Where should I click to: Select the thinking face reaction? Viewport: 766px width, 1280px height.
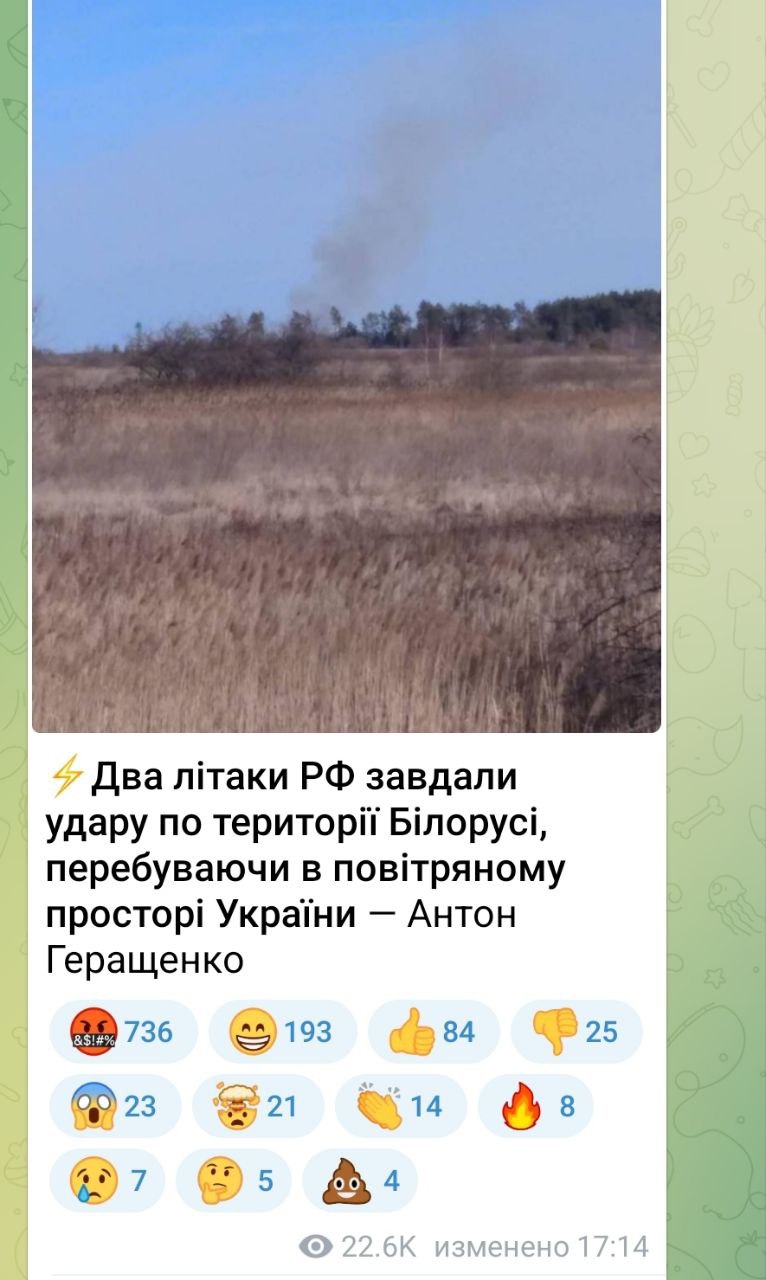point(234,1181)
